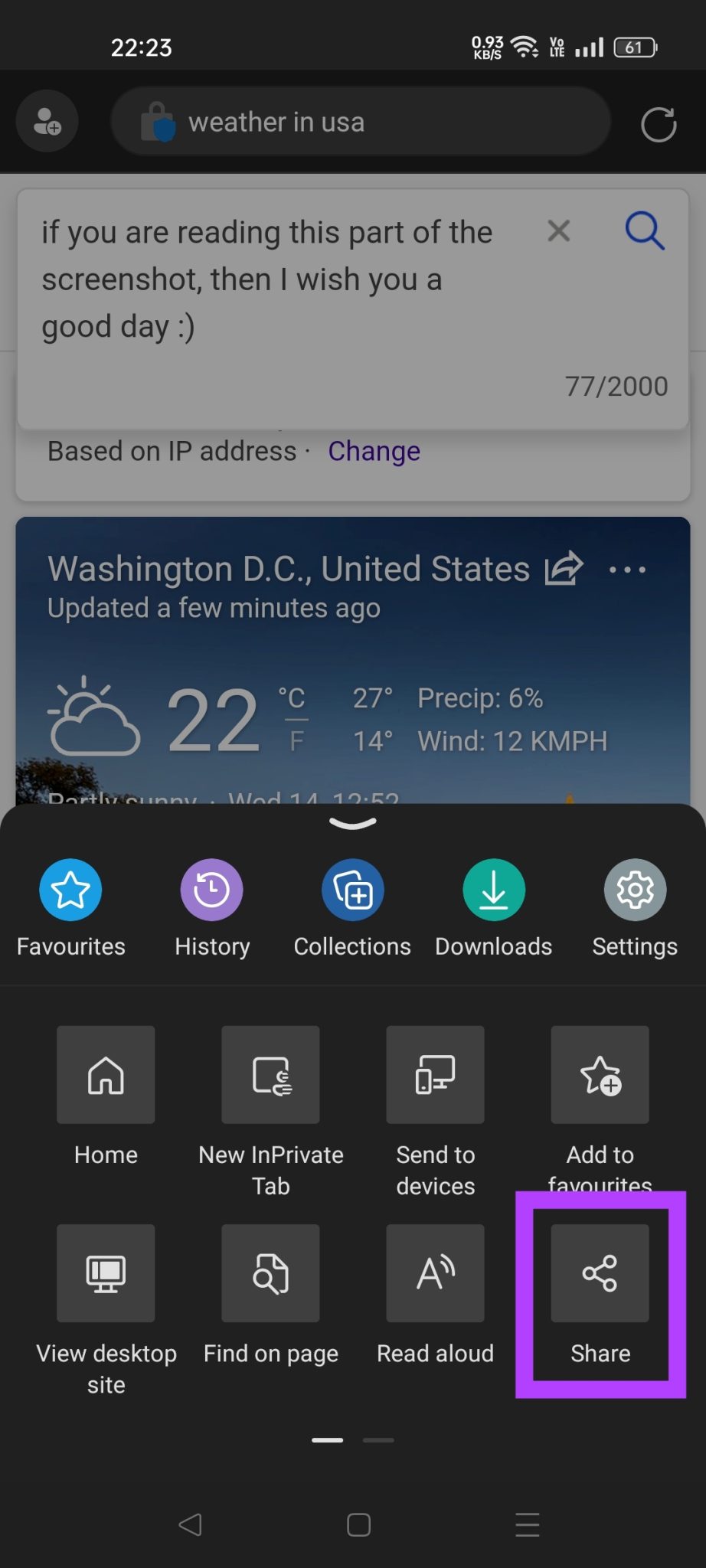Screen dimensions: 706x1568
Task: Tap the weather in usa address bar
Action: [x=360, y=121]
